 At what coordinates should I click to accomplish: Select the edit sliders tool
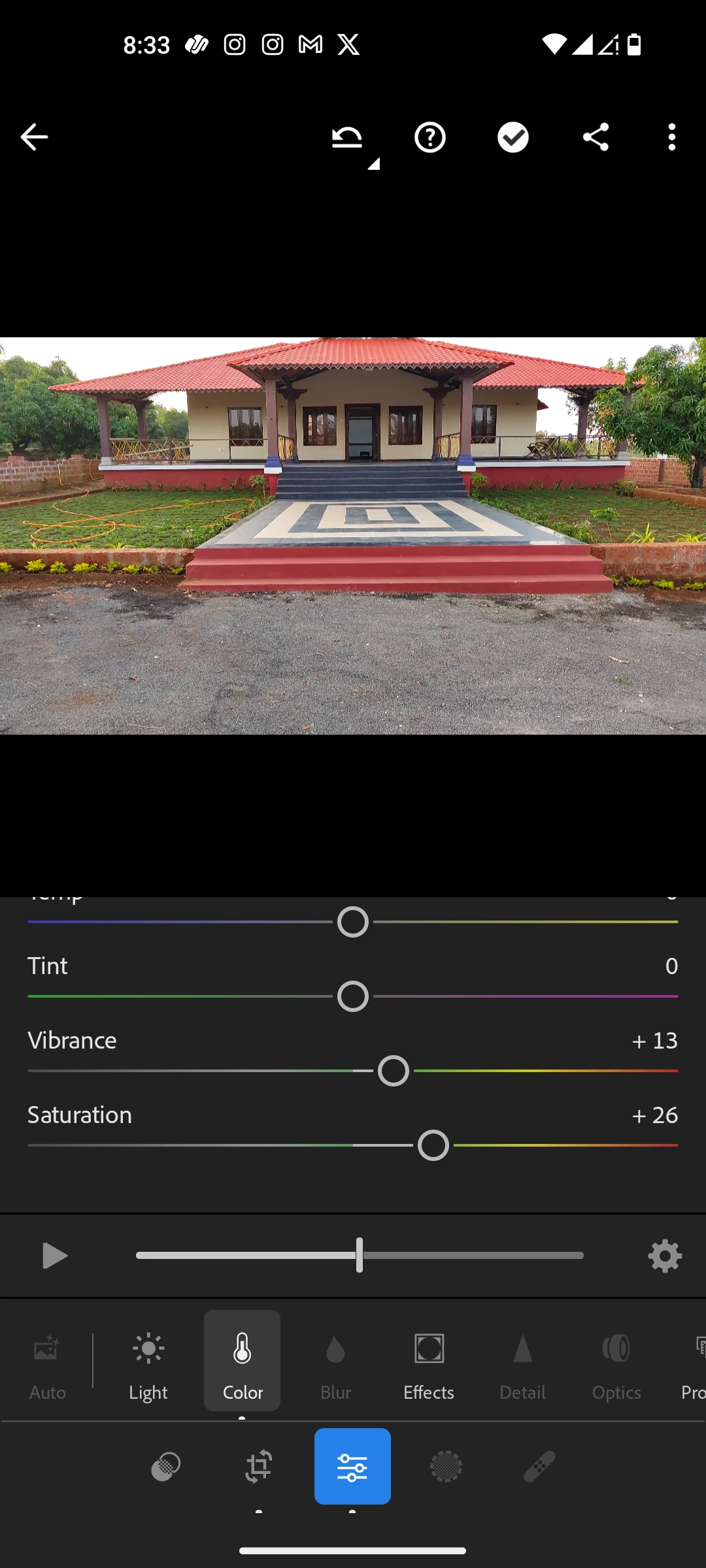[x=352, y=1466]
